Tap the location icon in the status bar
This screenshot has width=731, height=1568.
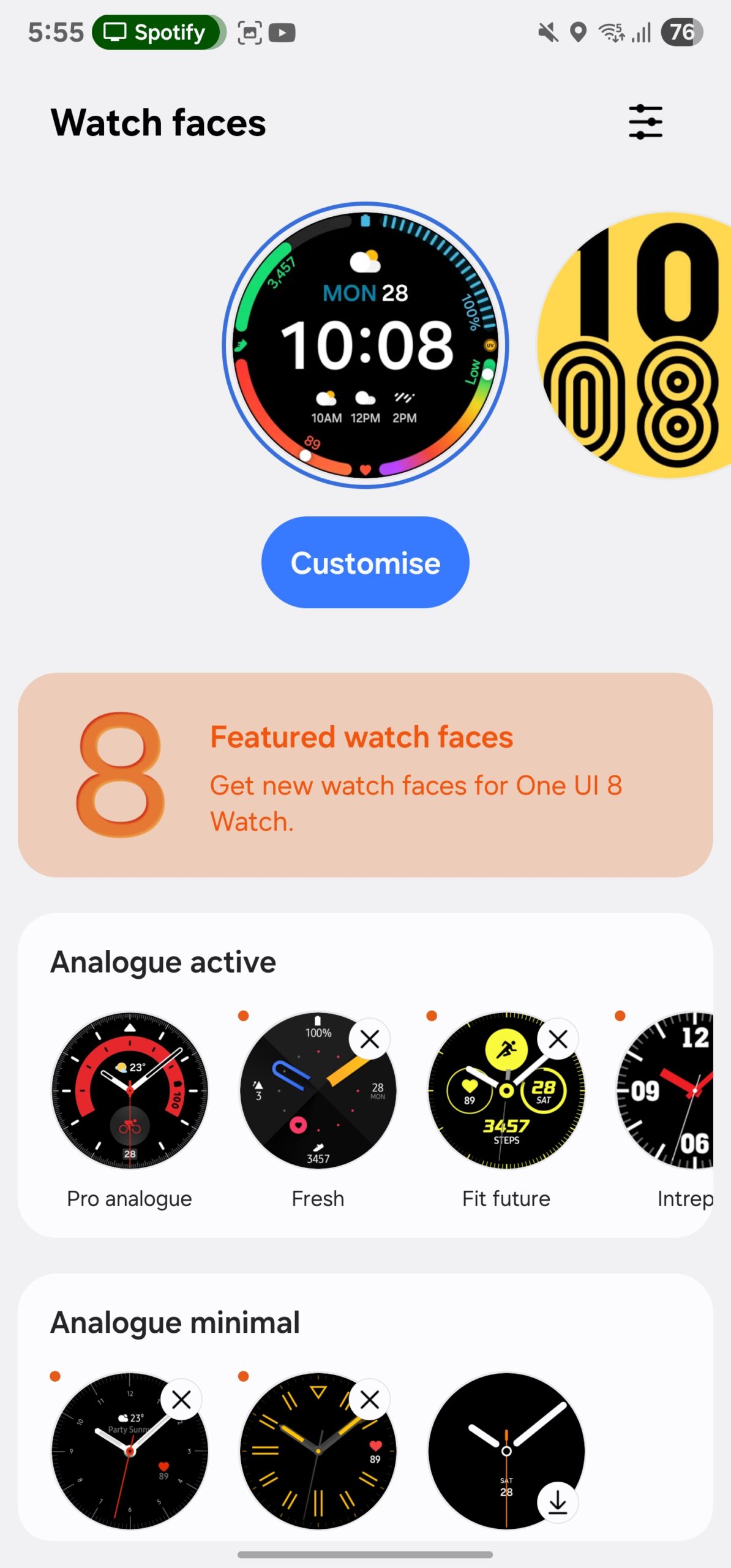coord(576,32)
